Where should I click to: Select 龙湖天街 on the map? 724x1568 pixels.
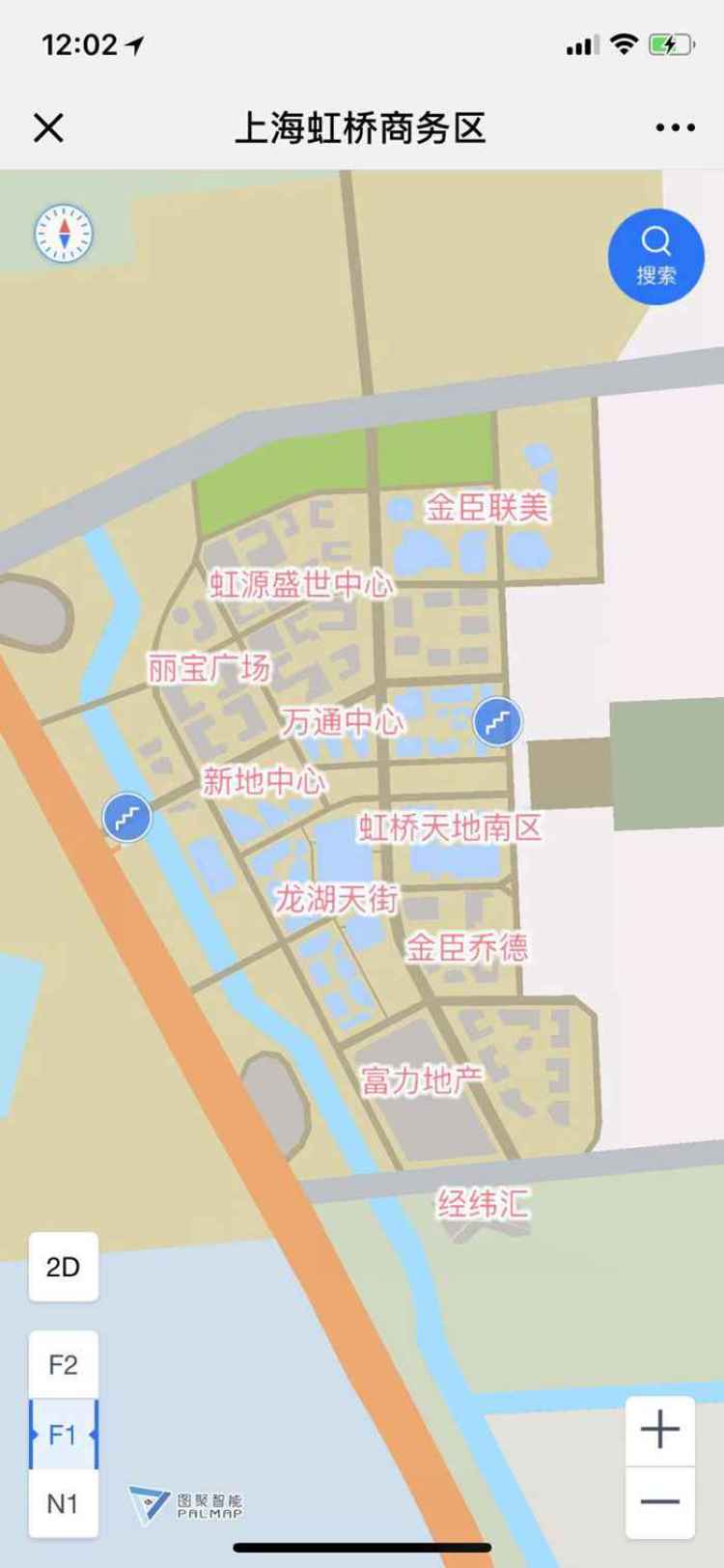[336, 899]
